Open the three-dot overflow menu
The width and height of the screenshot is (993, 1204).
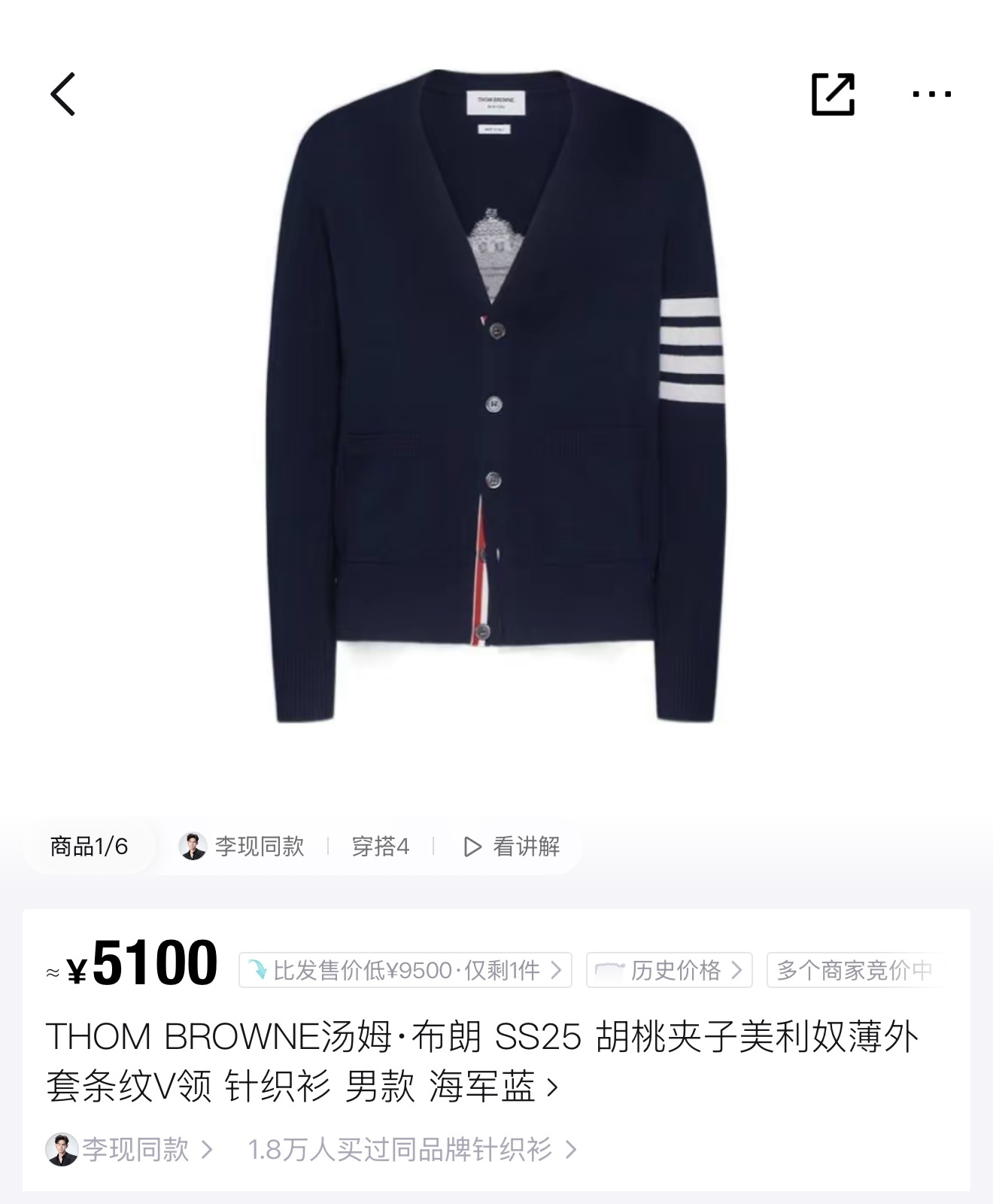[x=931, y=94]
